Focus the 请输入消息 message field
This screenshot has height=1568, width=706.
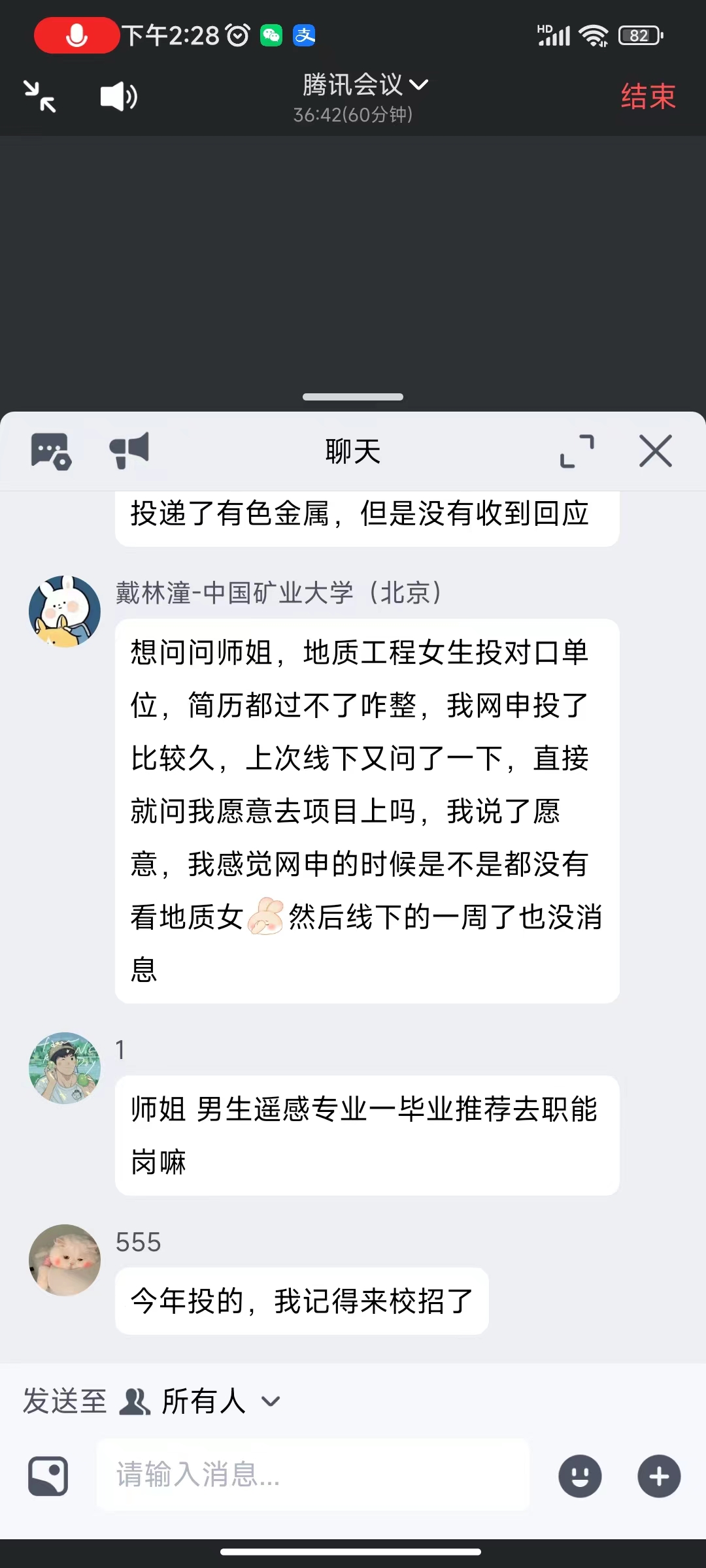coord(312,1475)
